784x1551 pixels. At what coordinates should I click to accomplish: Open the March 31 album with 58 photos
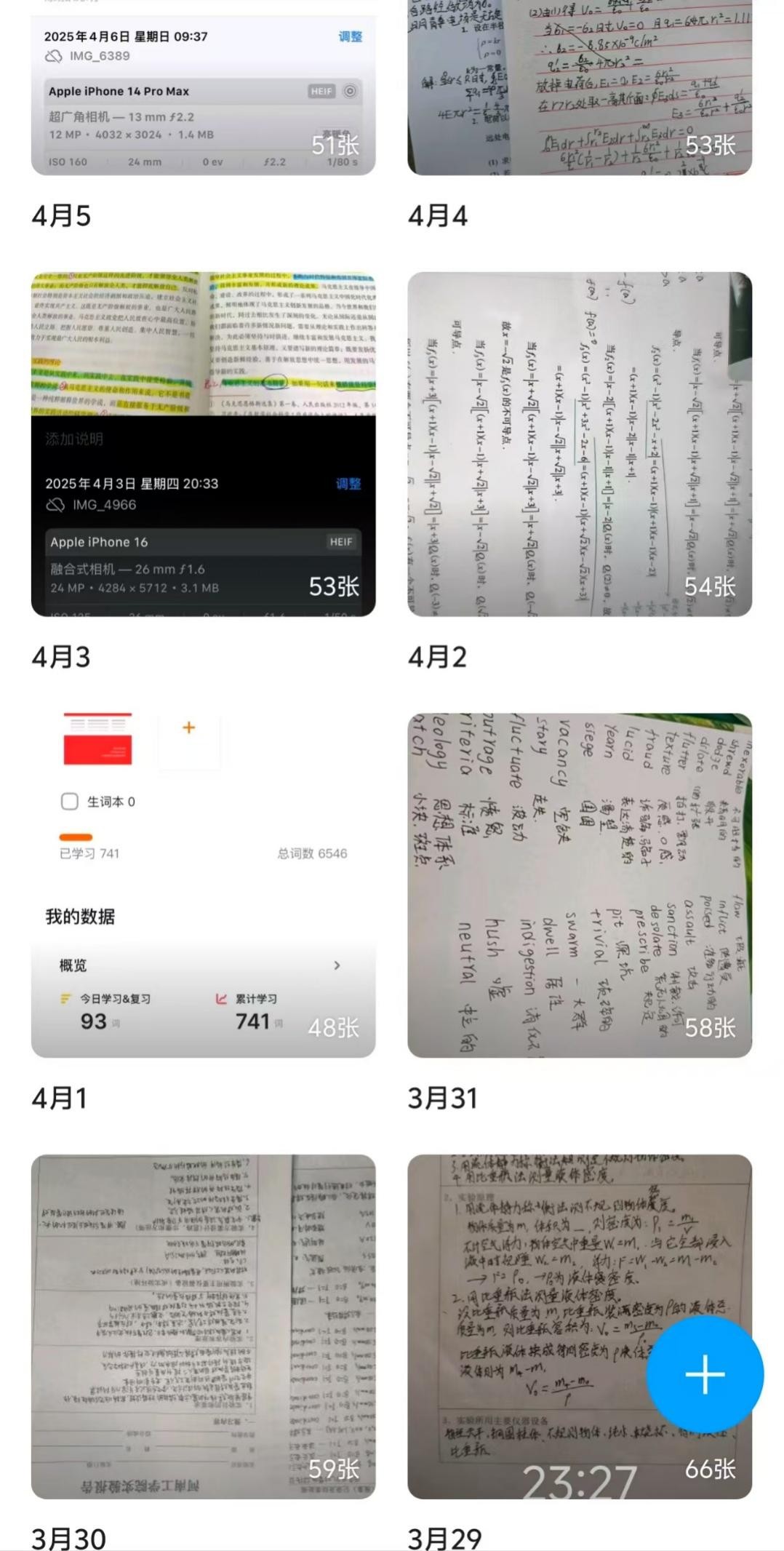580,885
